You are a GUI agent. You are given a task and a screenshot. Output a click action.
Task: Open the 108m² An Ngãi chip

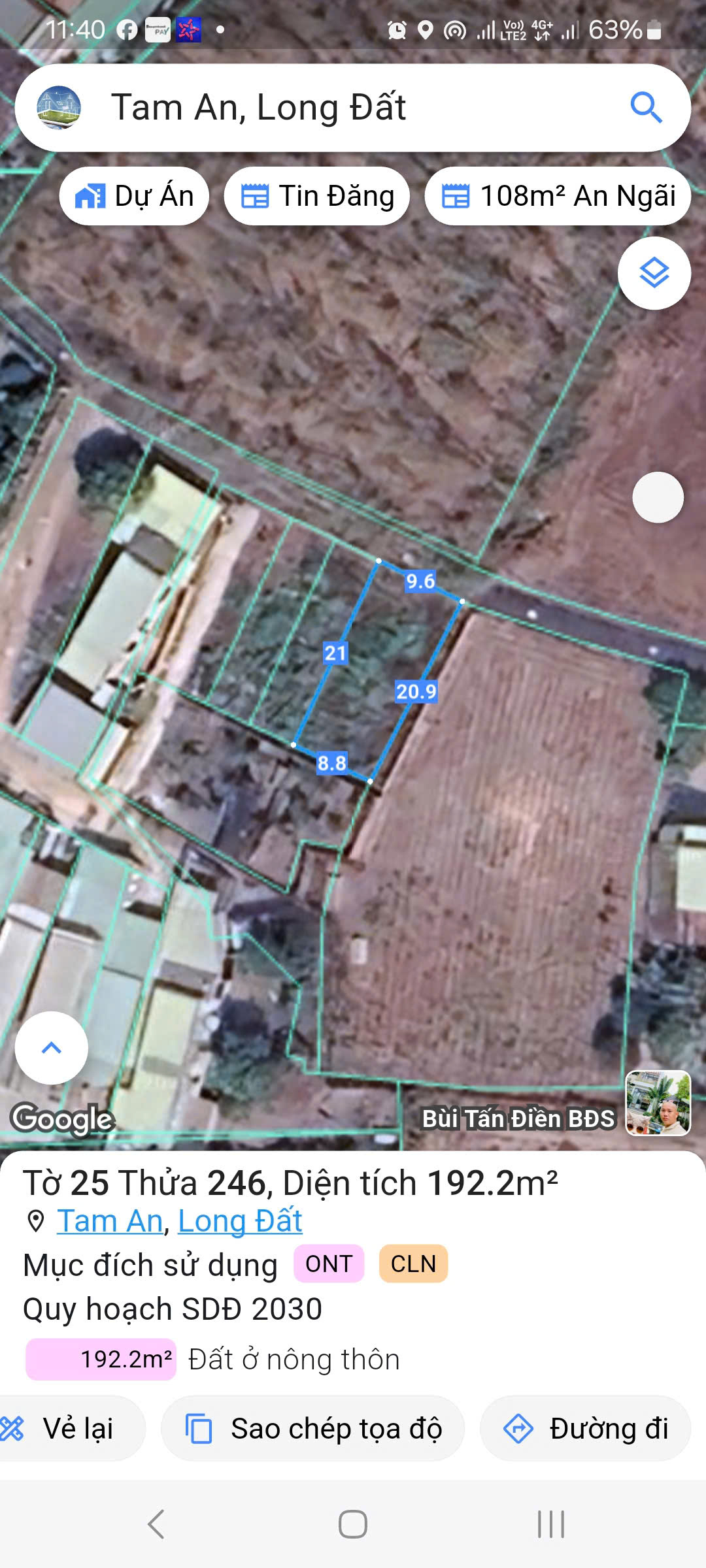(558, 196)
